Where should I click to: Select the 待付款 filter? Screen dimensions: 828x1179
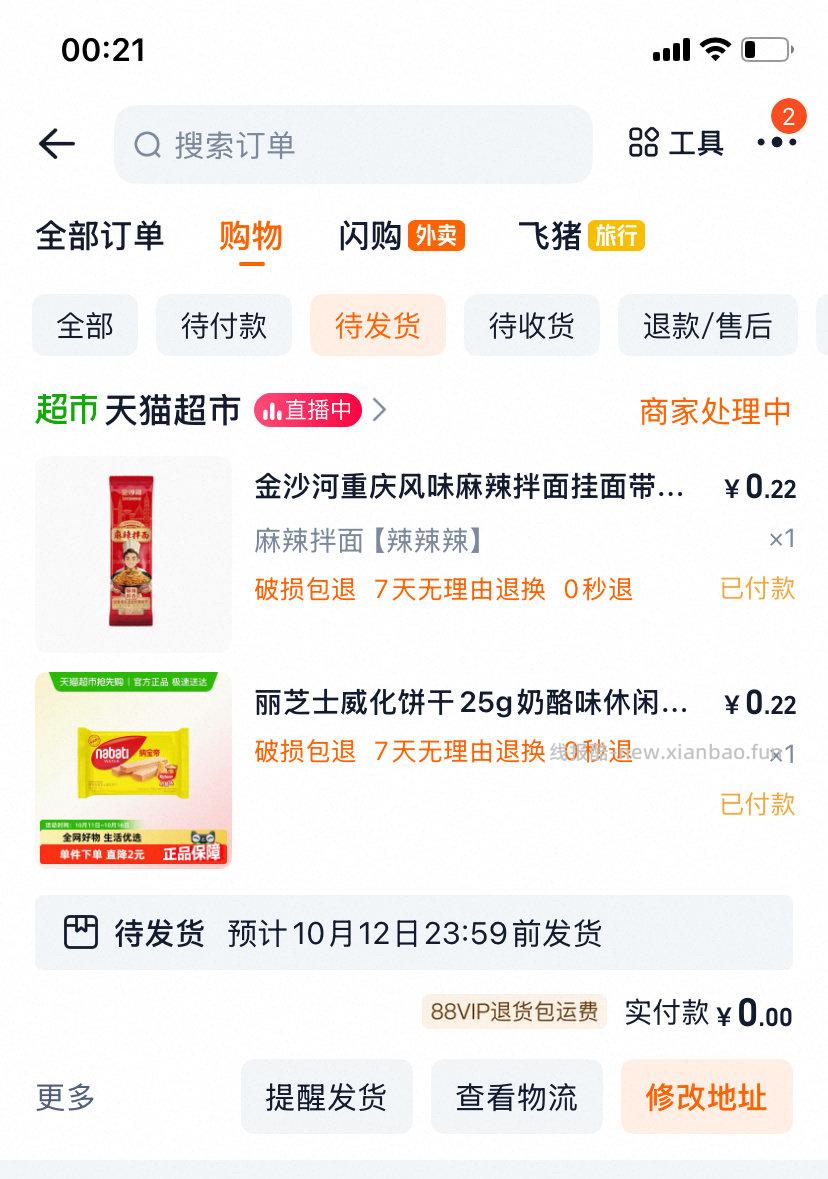(223, 325)
